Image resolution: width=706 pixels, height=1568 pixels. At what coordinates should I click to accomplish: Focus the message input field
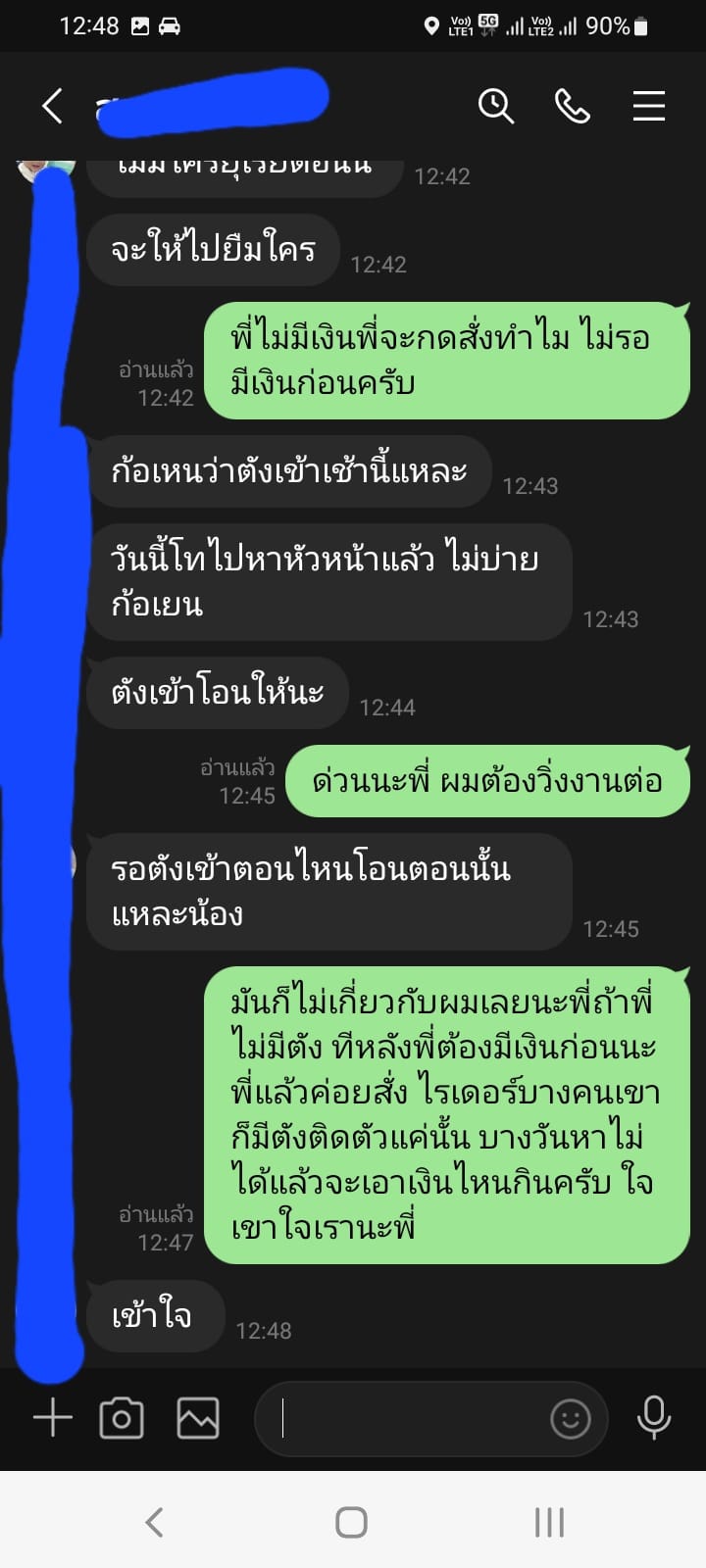point(402,1418)
